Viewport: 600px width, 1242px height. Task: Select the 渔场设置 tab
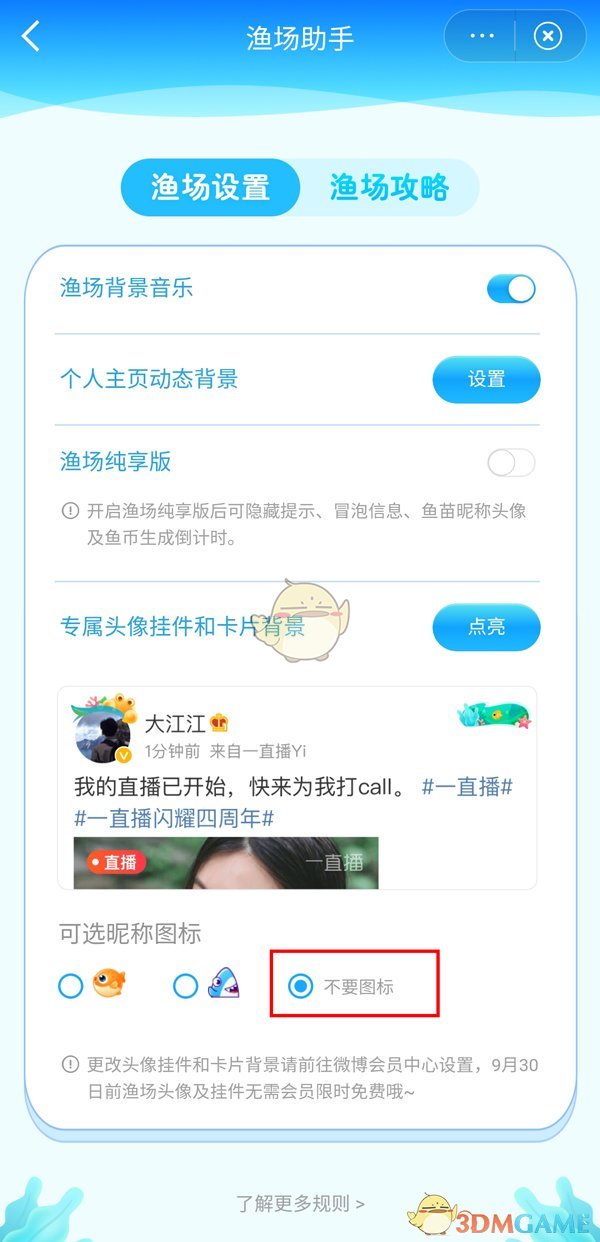[x=211, y=187]
